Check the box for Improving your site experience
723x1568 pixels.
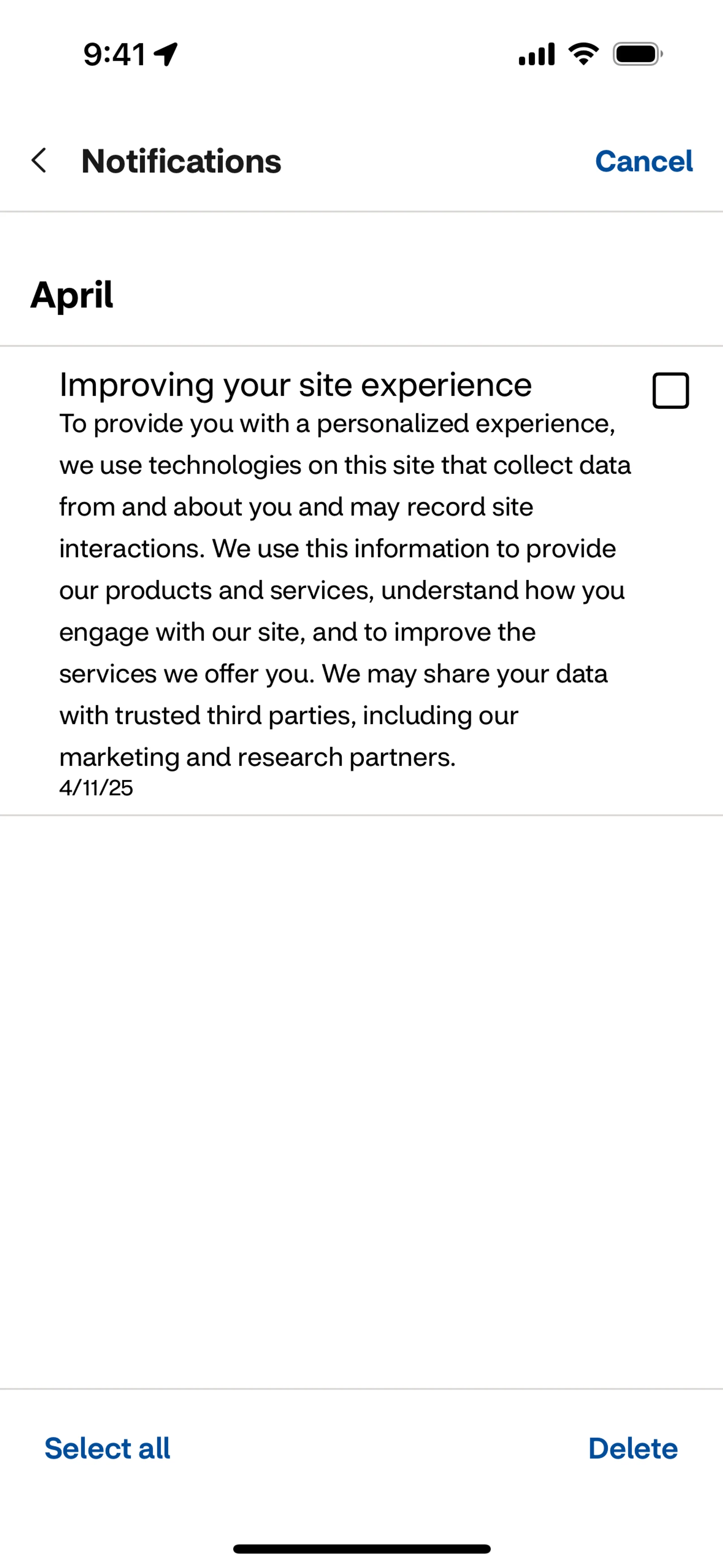[x=671, y=391]
